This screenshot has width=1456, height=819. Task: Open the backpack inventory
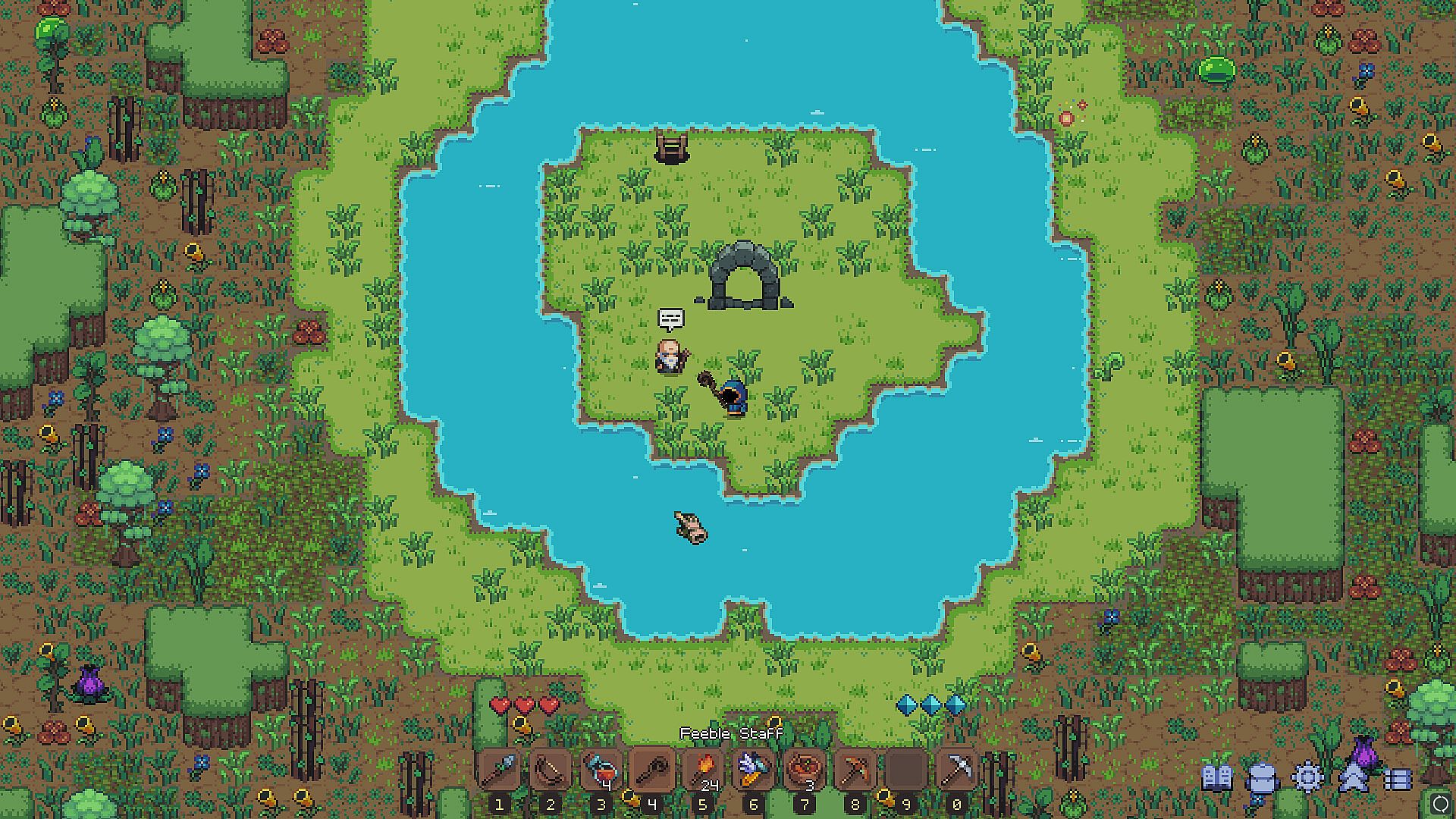pyautogui.click(x=1263, y=778)
